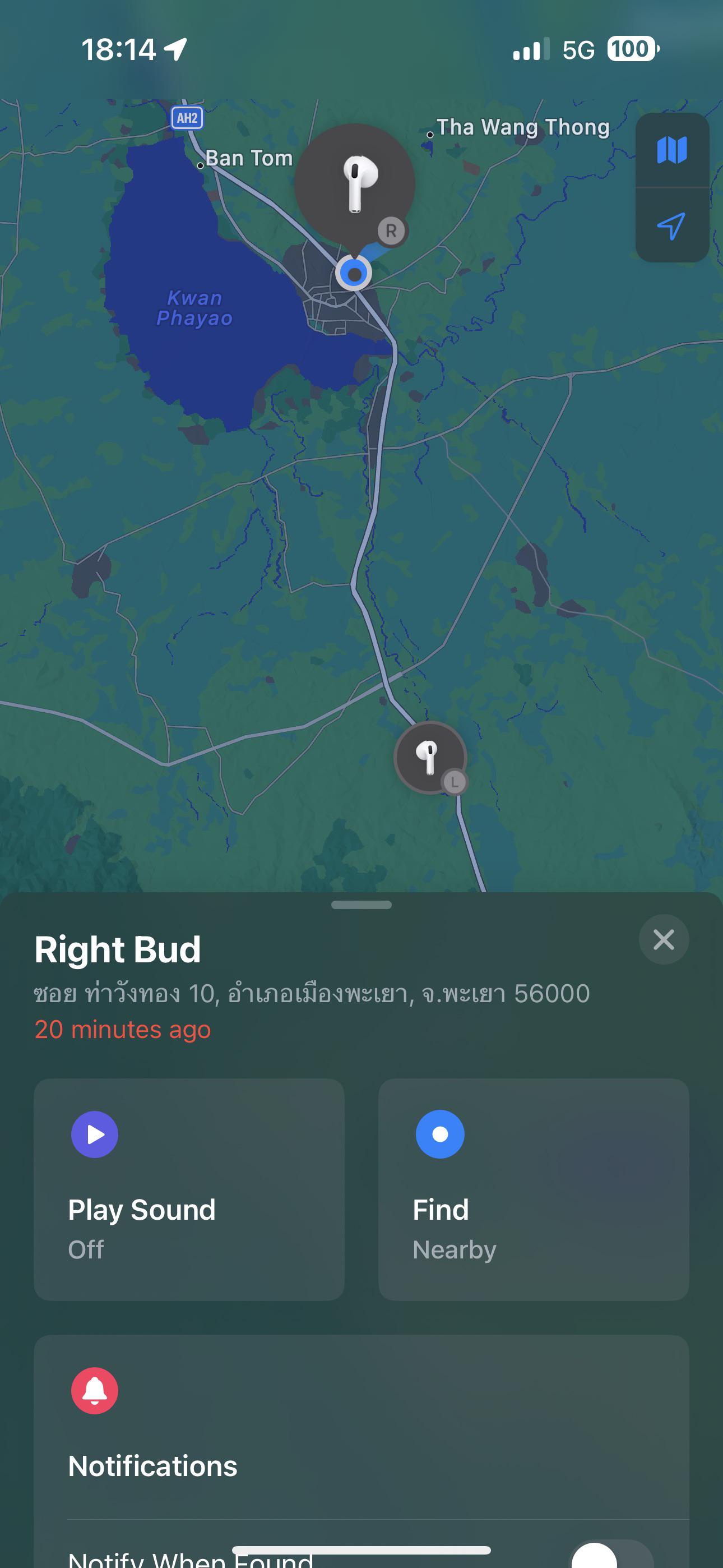This screenshot has height=1568, width=723.
Task: Tap the blue Find dot icon
Action: coord(441,1134)
